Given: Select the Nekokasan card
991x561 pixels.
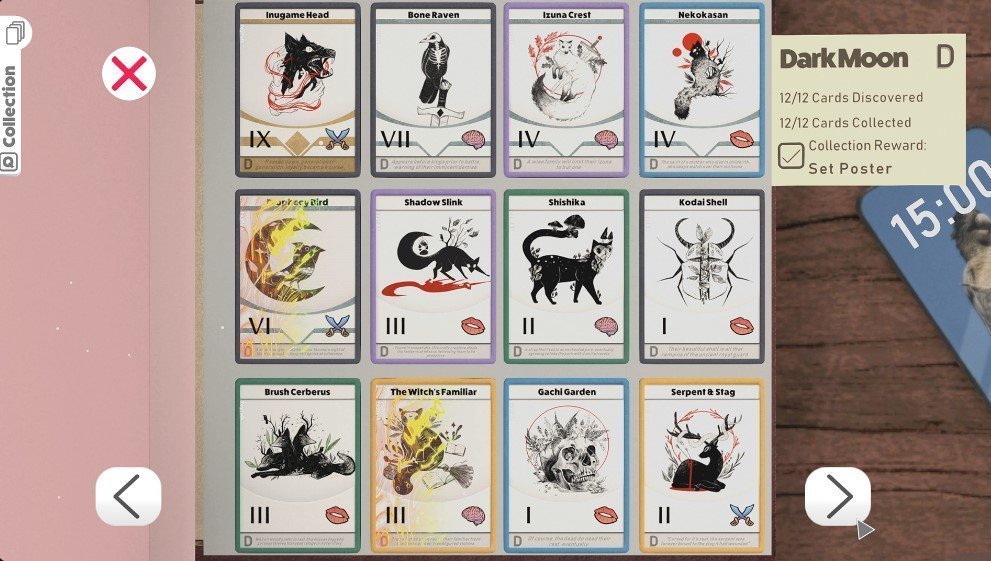Looking at the screenshot, I should pyautogui.click(x=701, y=90).
